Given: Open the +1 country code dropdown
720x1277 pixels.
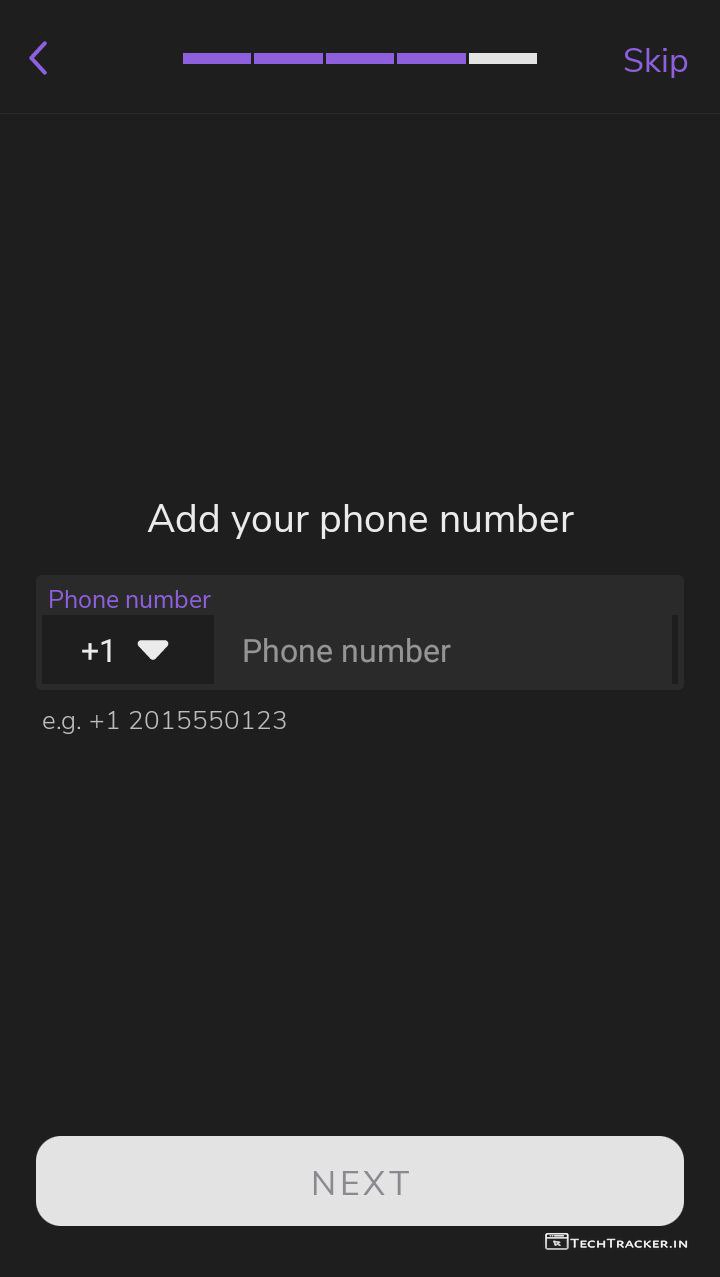Looking at the screenshot, I should tap(127, 650).
